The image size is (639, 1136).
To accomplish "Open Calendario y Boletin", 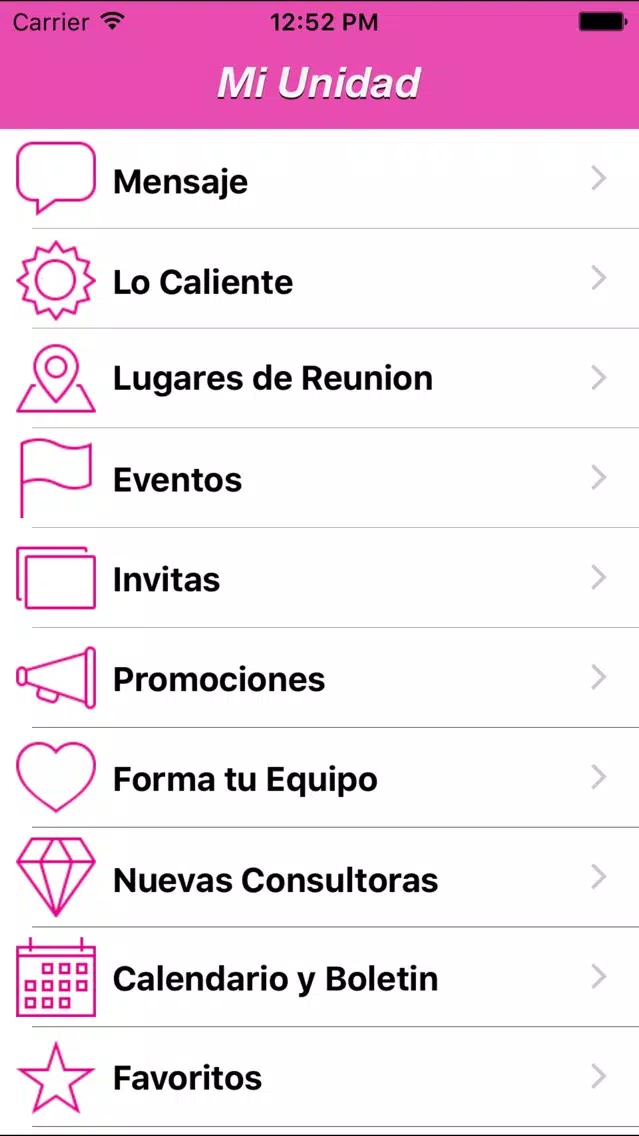I will pyautogui.click(x=320, y=977).
